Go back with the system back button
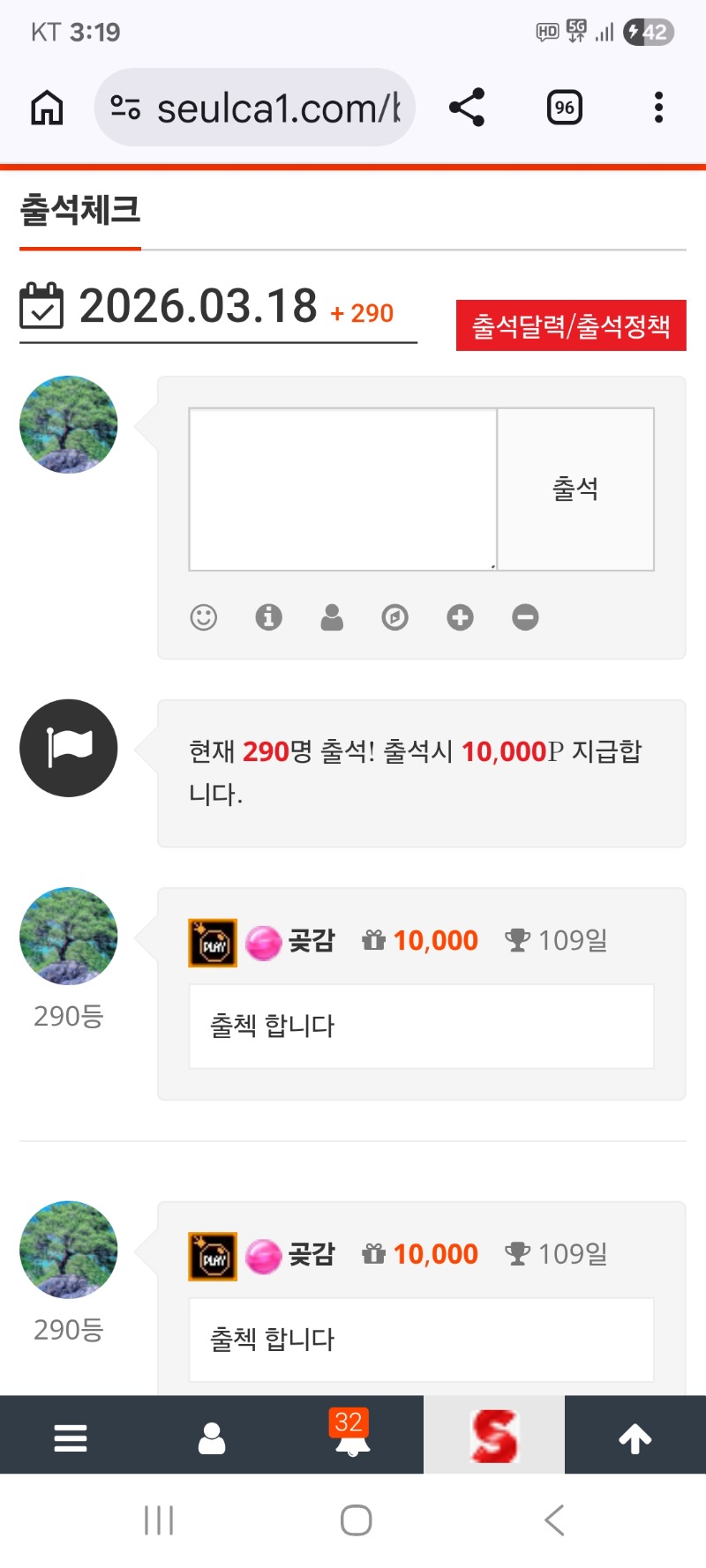706x1568 pixels. (554, 1520)
